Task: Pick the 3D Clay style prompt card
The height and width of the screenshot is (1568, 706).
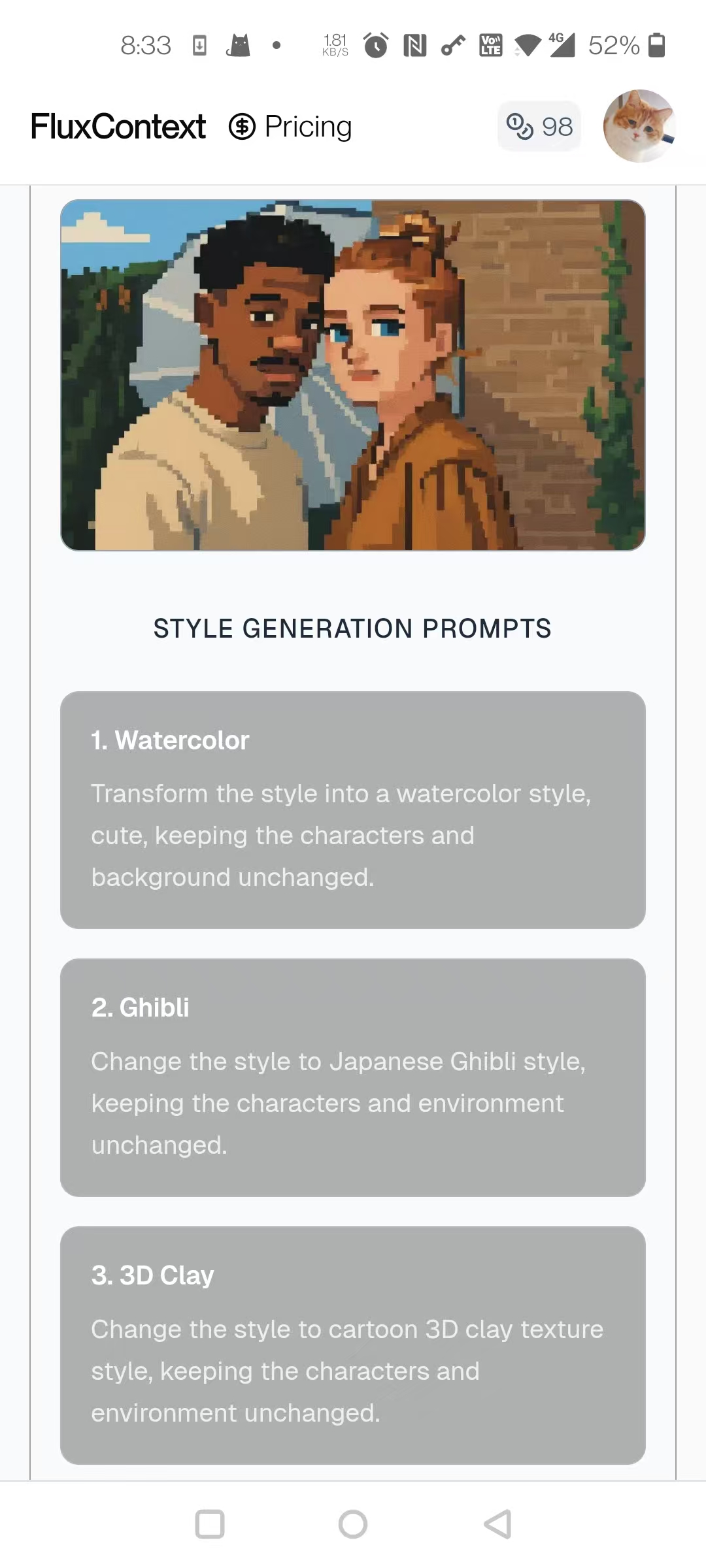Action: coord(353,1345)
